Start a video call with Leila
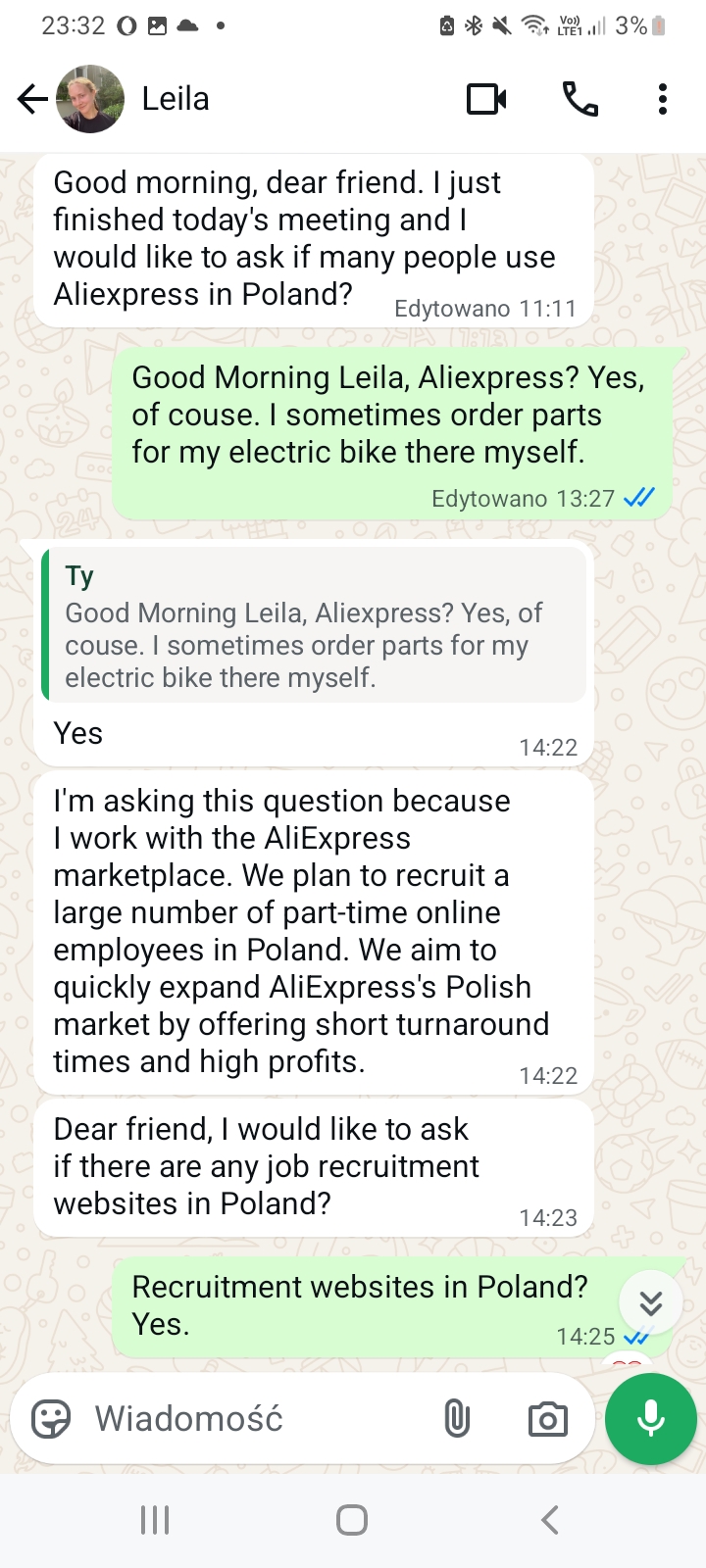Image resolution: width=706 pixels, height=1568 pixels. [x=486, y=99]
